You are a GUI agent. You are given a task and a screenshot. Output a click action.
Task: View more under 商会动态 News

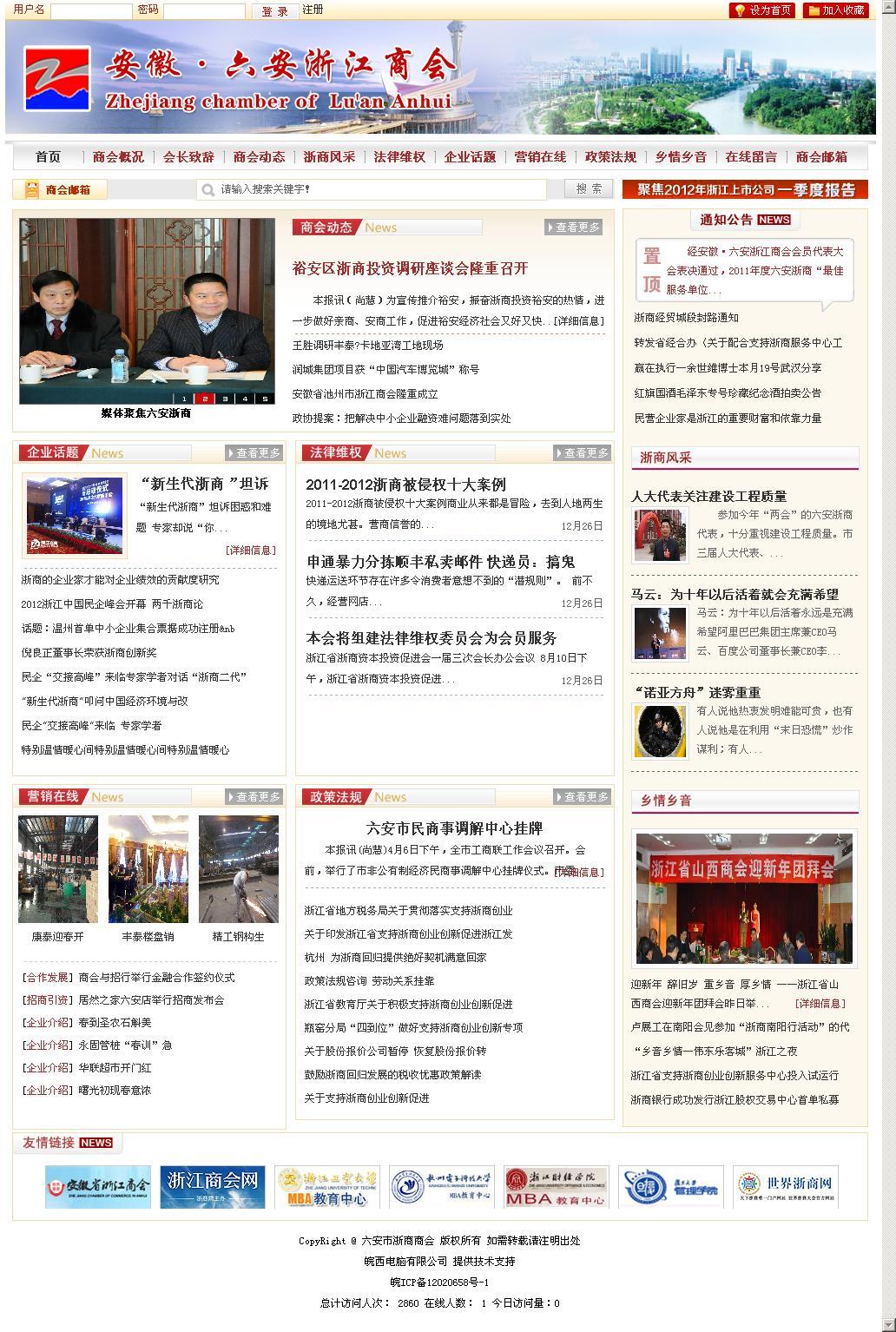[x=573, y=227]
